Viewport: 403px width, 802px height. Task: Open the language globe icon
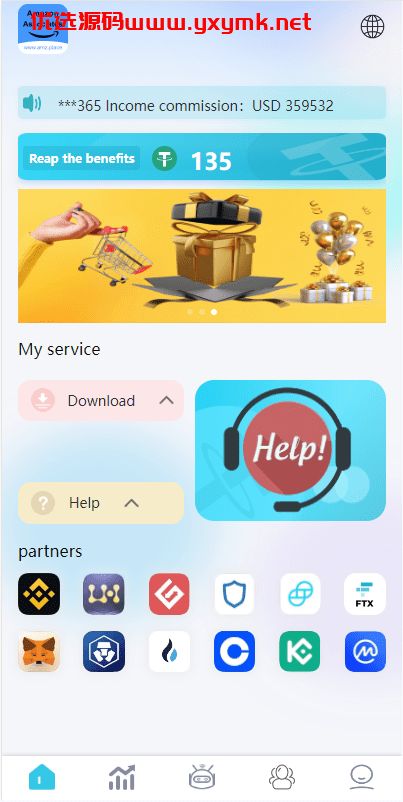pos(372,27)
